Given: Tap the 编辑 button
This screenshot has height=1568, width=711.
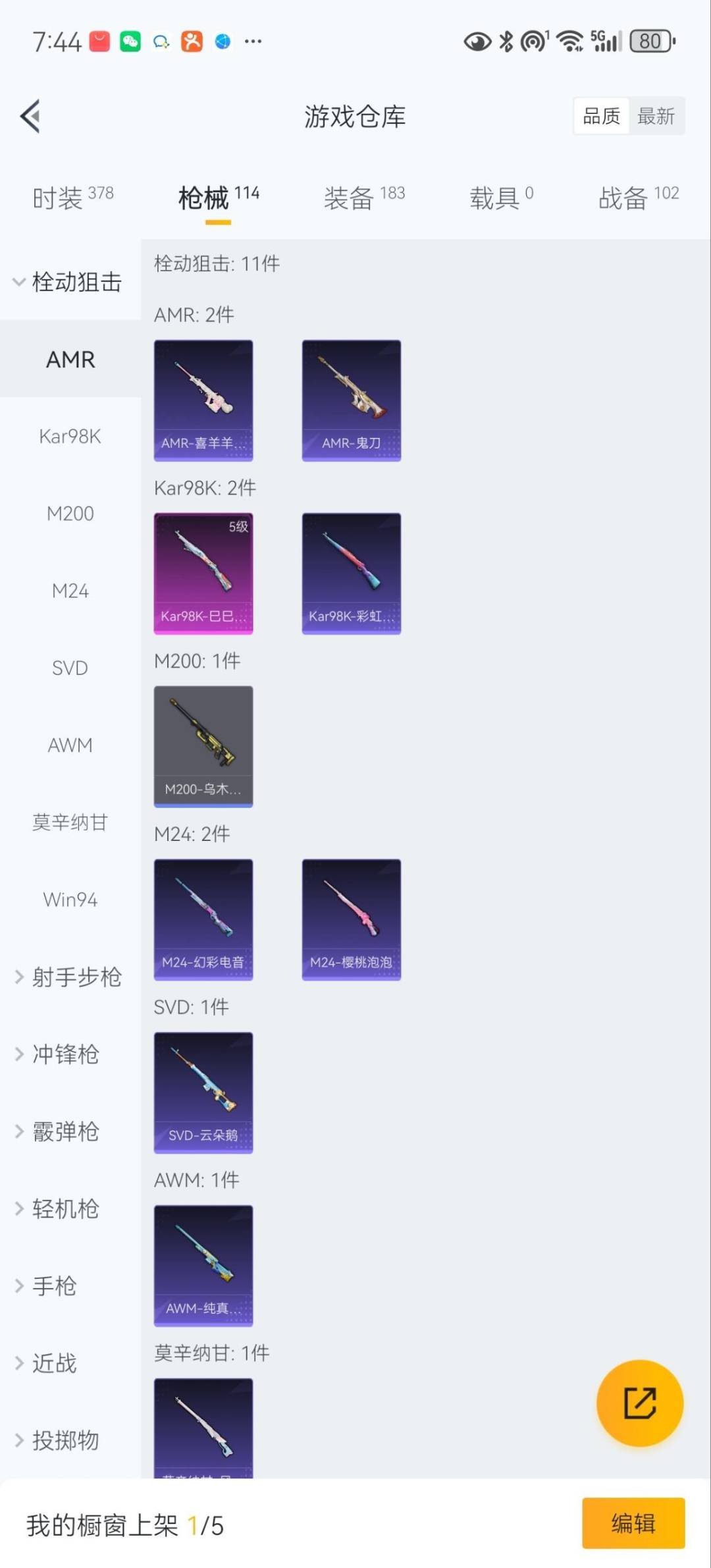Looking at the screenshot, I should coord(634,1523).
